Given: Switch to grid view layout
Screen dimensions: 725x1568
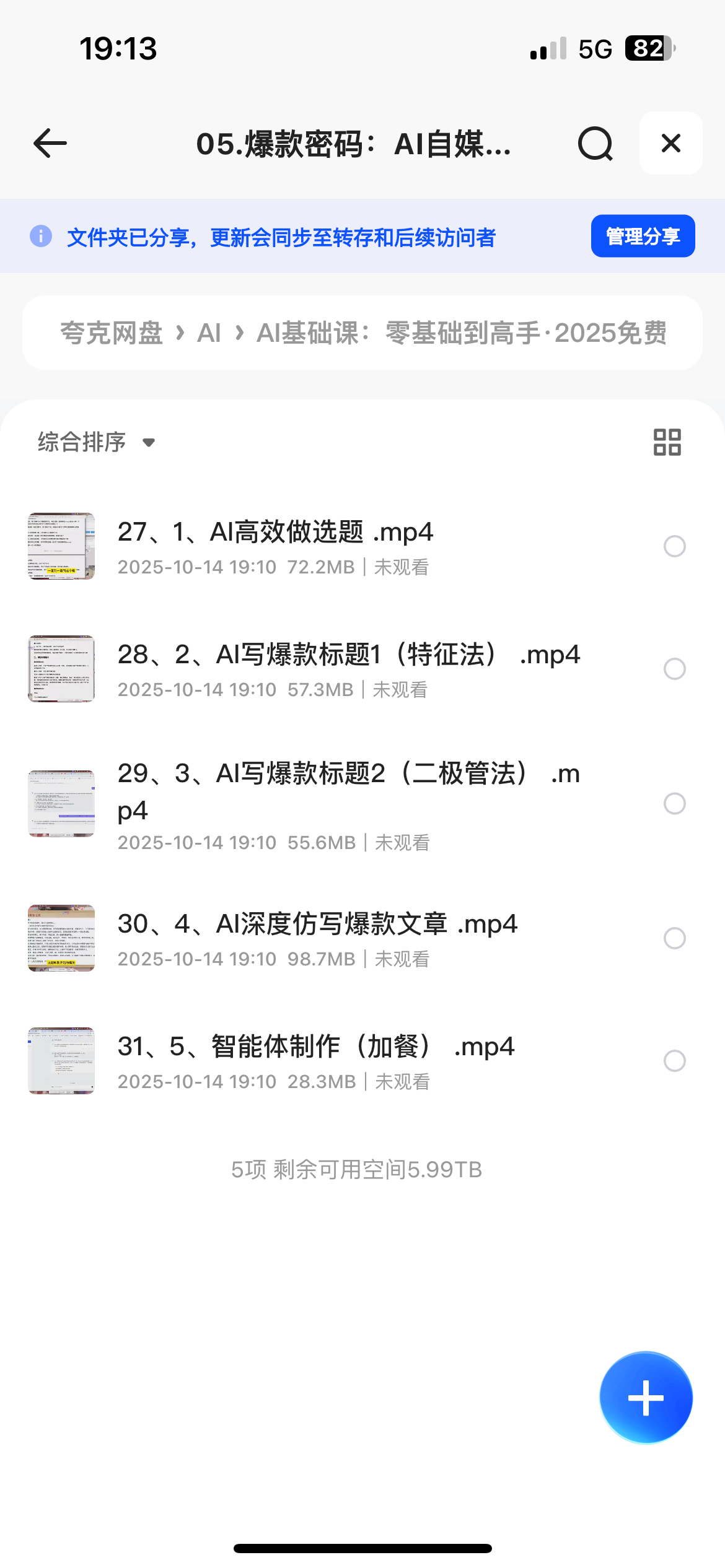Looking at the screenshot, I should click(667, 442).
